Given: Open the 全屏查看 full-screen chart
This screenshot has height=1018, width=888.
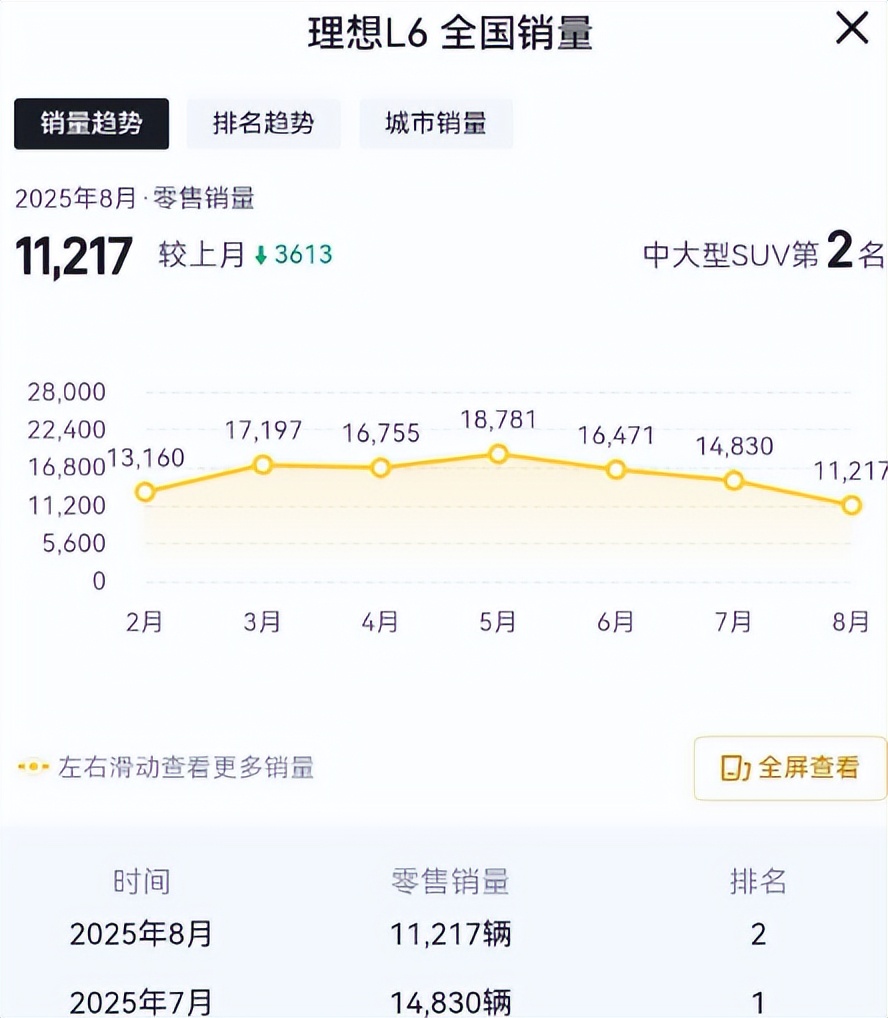Looking at the screenshot, I should [x=790, y=768].
